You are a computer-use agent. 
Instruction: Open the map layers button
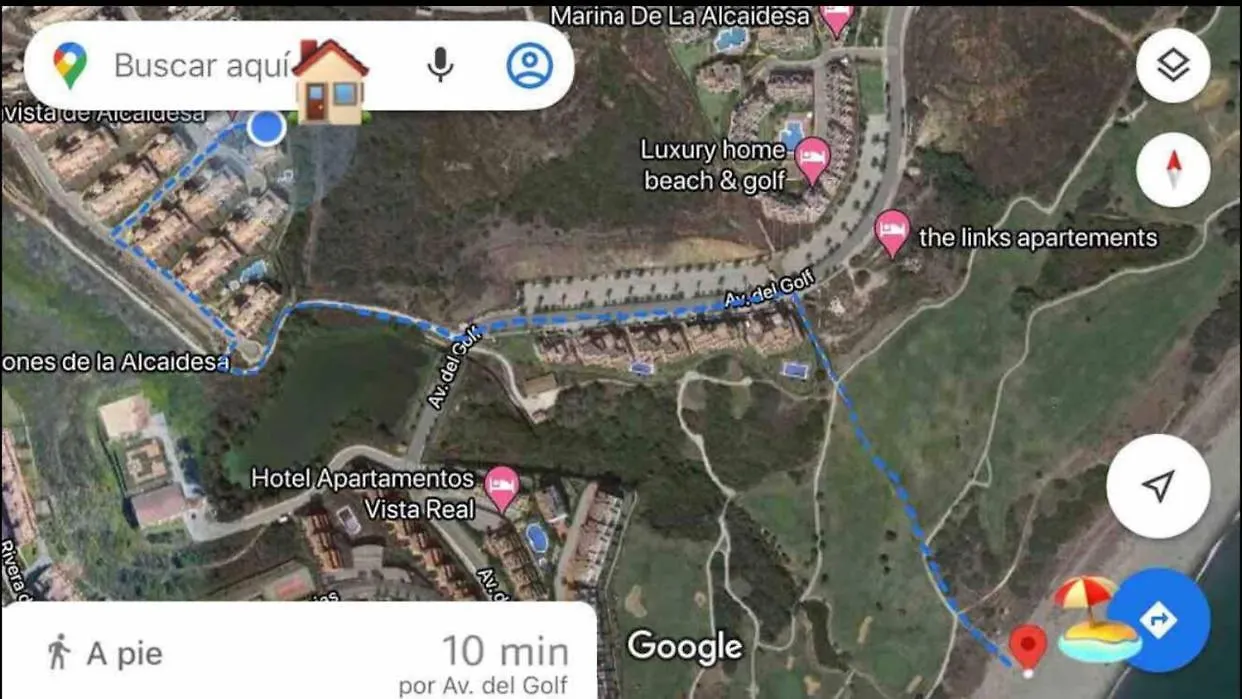point(1172,66)
